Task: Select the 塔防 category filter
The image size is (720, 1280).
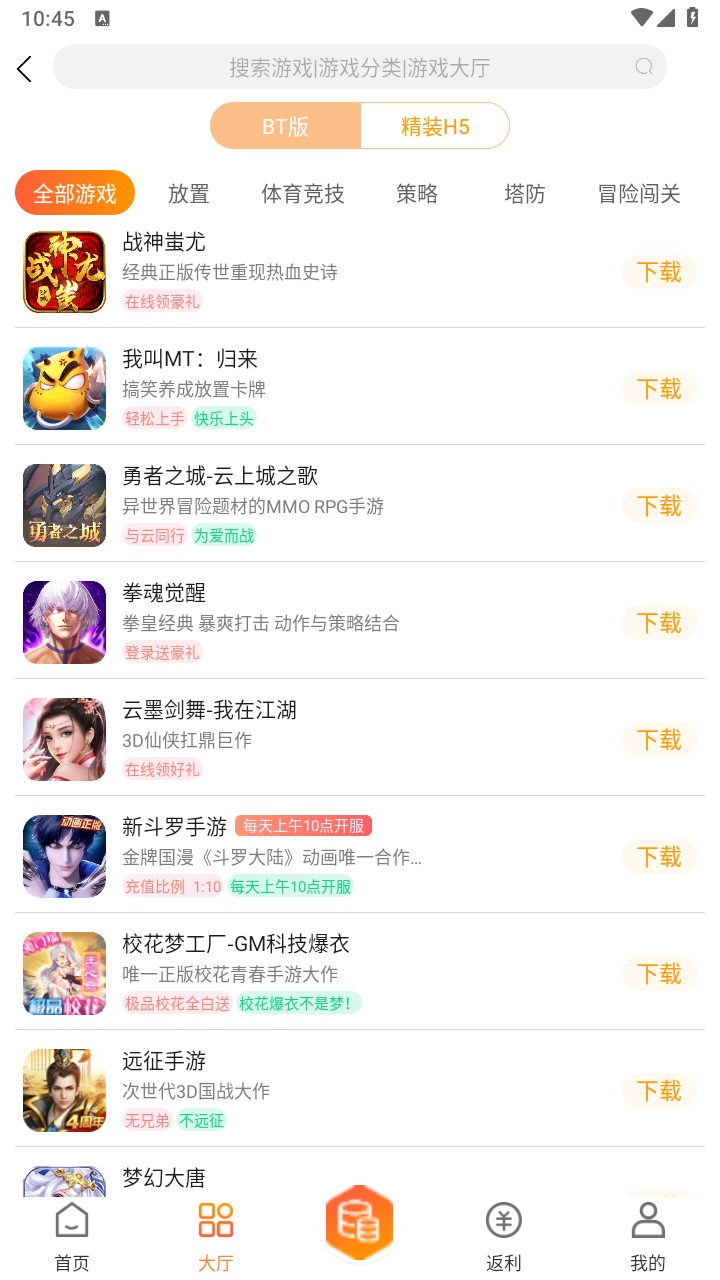Action: (524, 194)
